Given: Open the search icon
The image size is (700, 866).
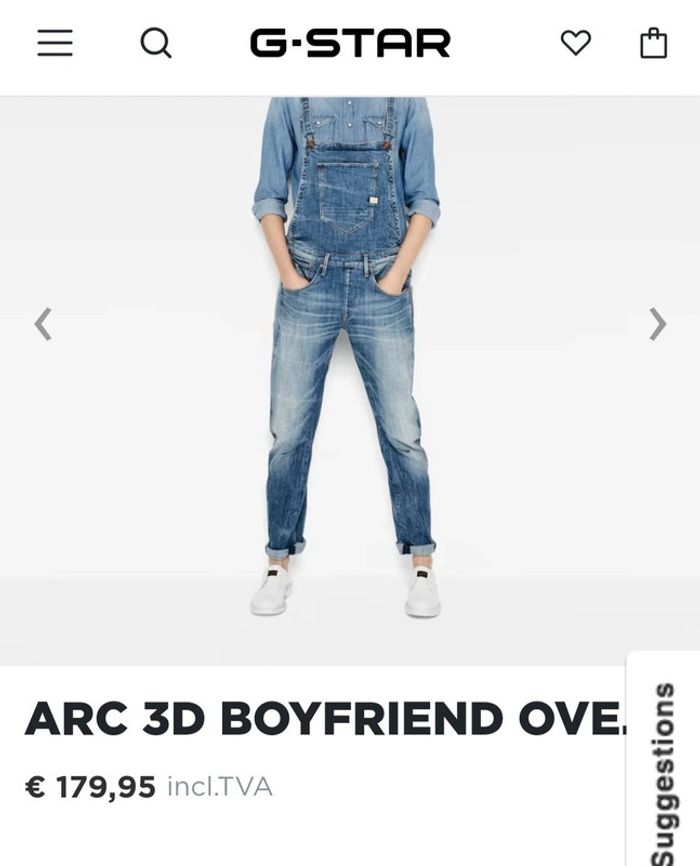Looking at the screenshot, I should click(x=155, y=43).
